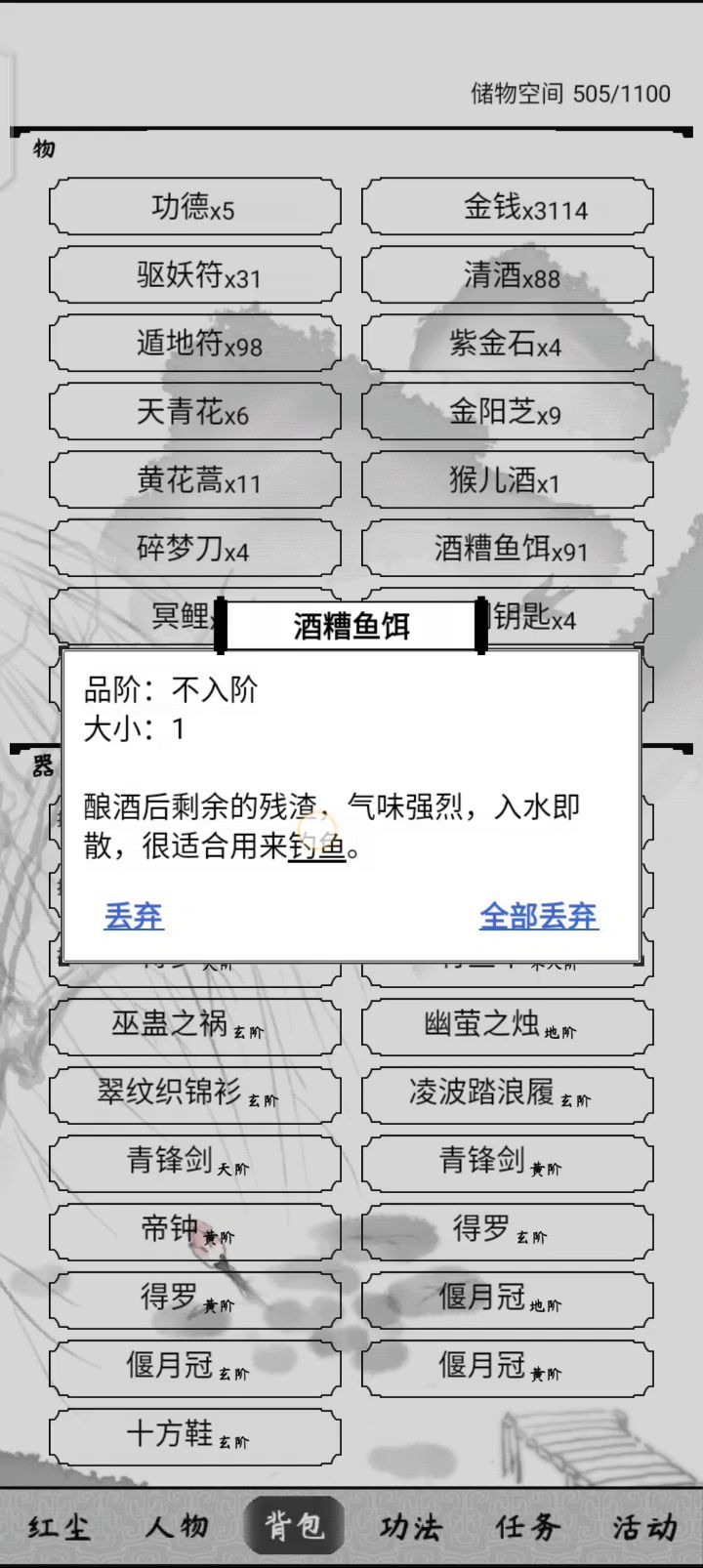The width and height of the screenshot is (703, 1568).
Task: Select the 巫蛊之祸 equipment
Action: pyautogui.click(x=194, y=1025)
